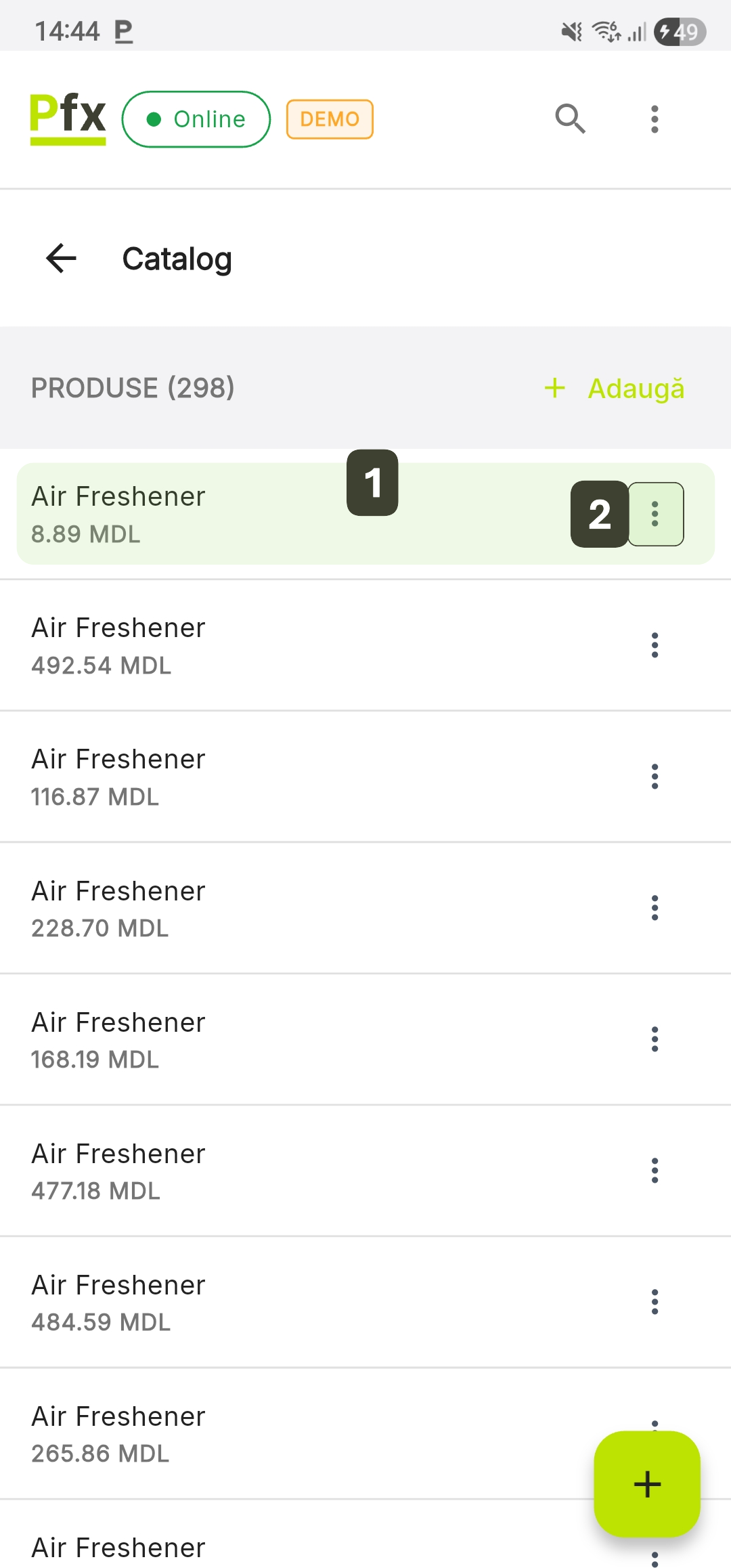The width and height of the screenshot is (731, 1568).
Task: Open the menu for the 116.87 MDL product
Action: (655, 777)
